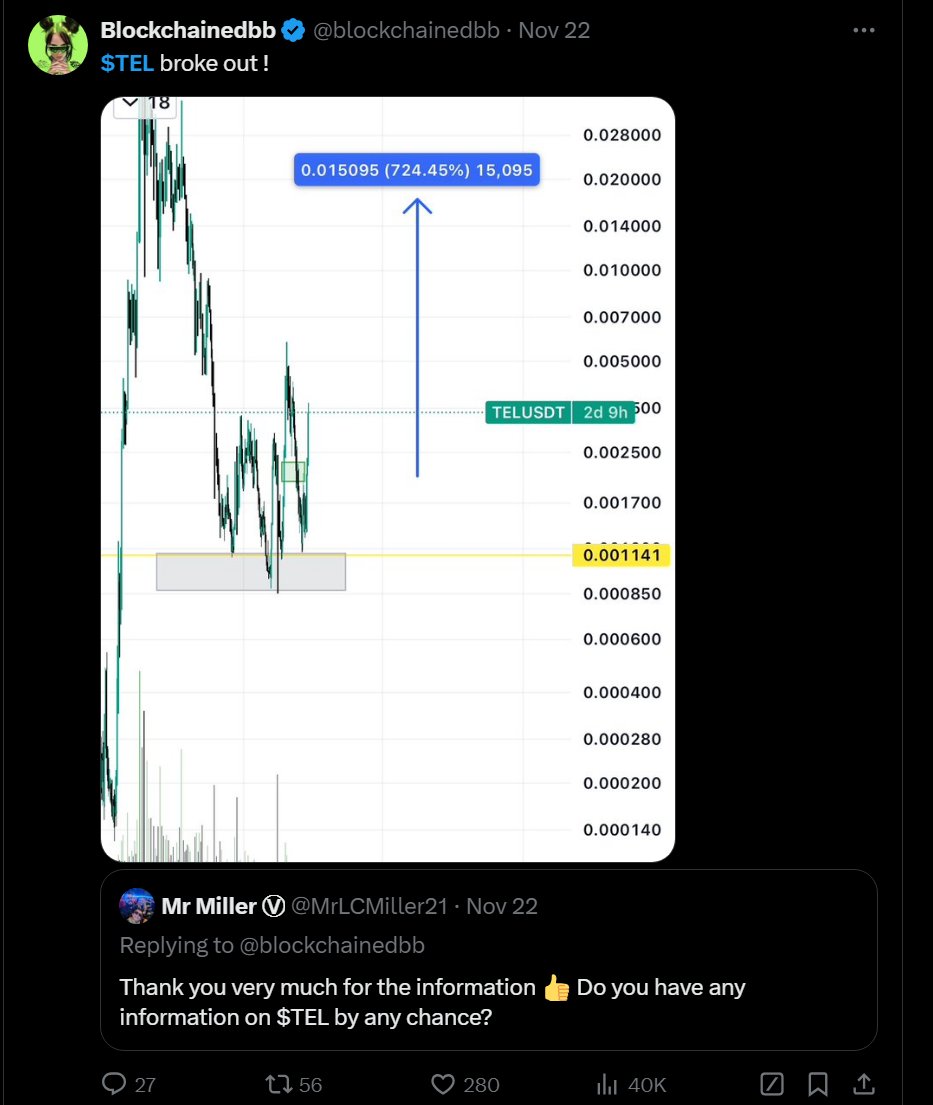Repost this post

coord(274,1084)
